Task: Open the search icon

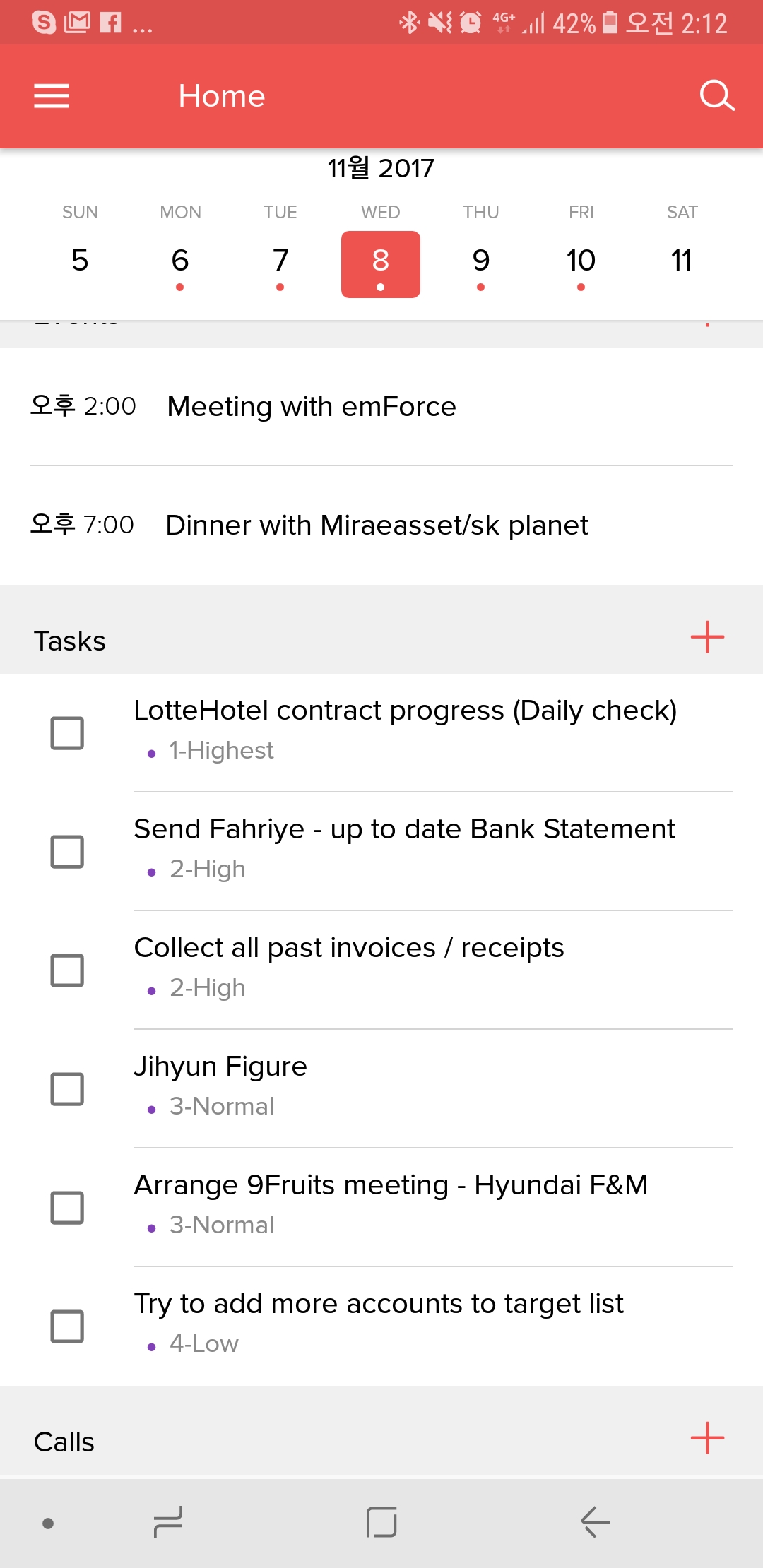Action: tap(716, 95)
